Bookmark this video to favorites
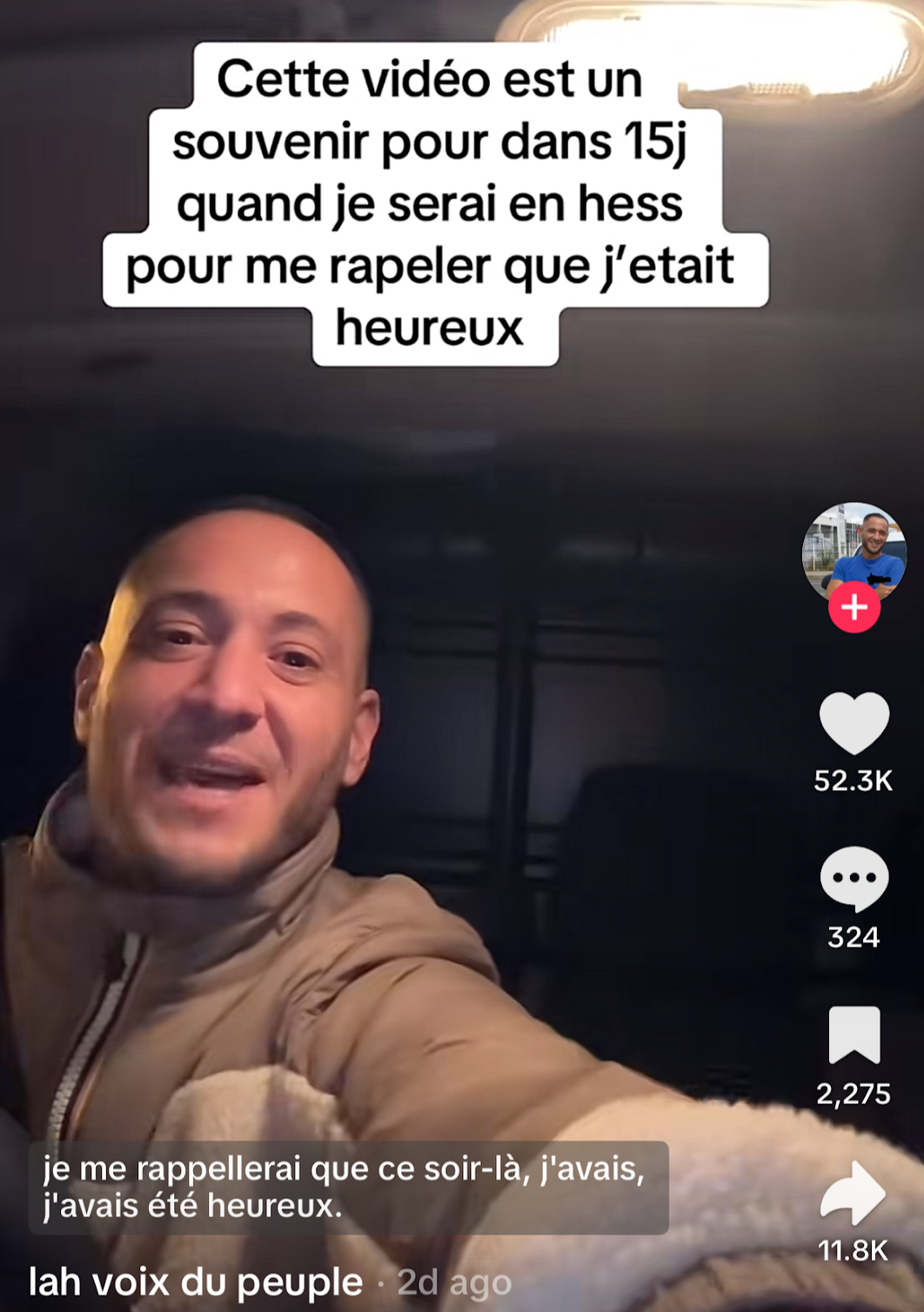 [x=854, y=1034]
